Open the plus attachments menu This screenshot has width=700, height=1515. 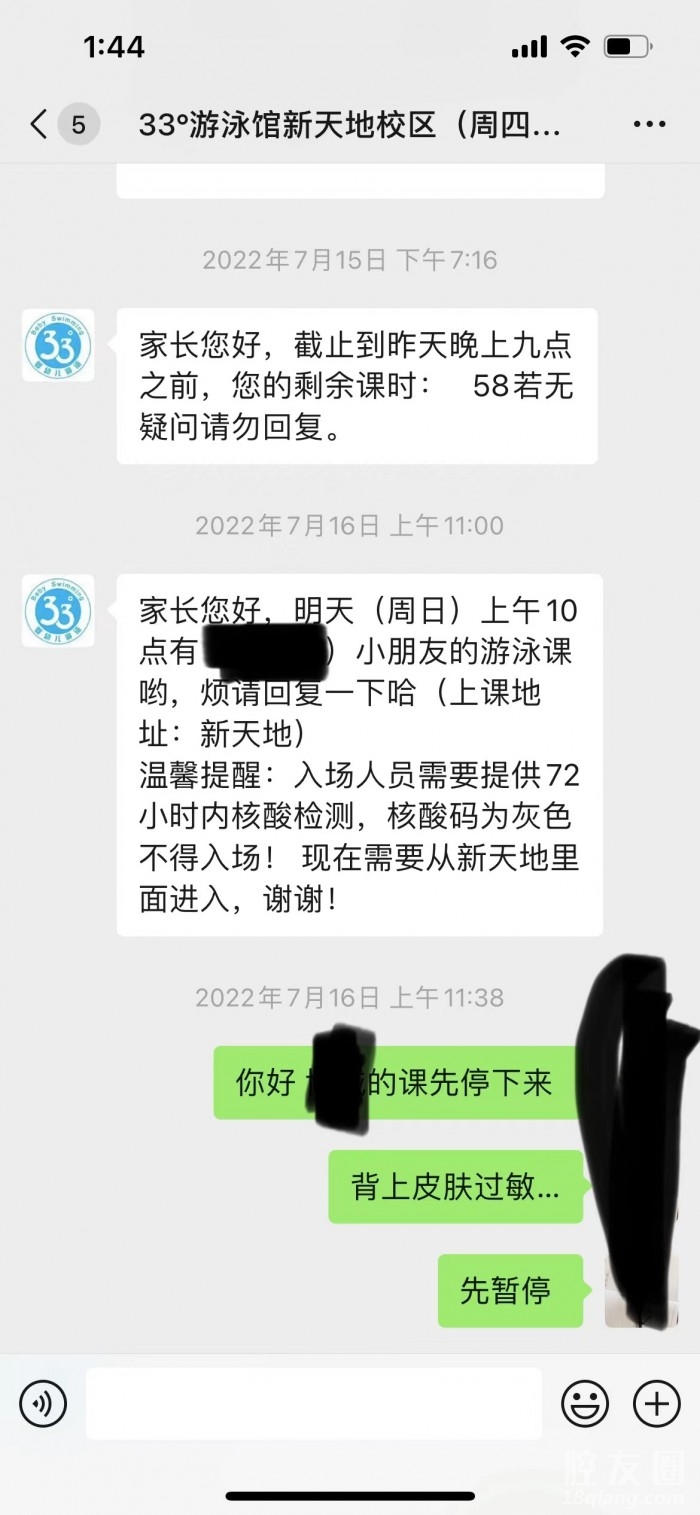(657, 1404)
